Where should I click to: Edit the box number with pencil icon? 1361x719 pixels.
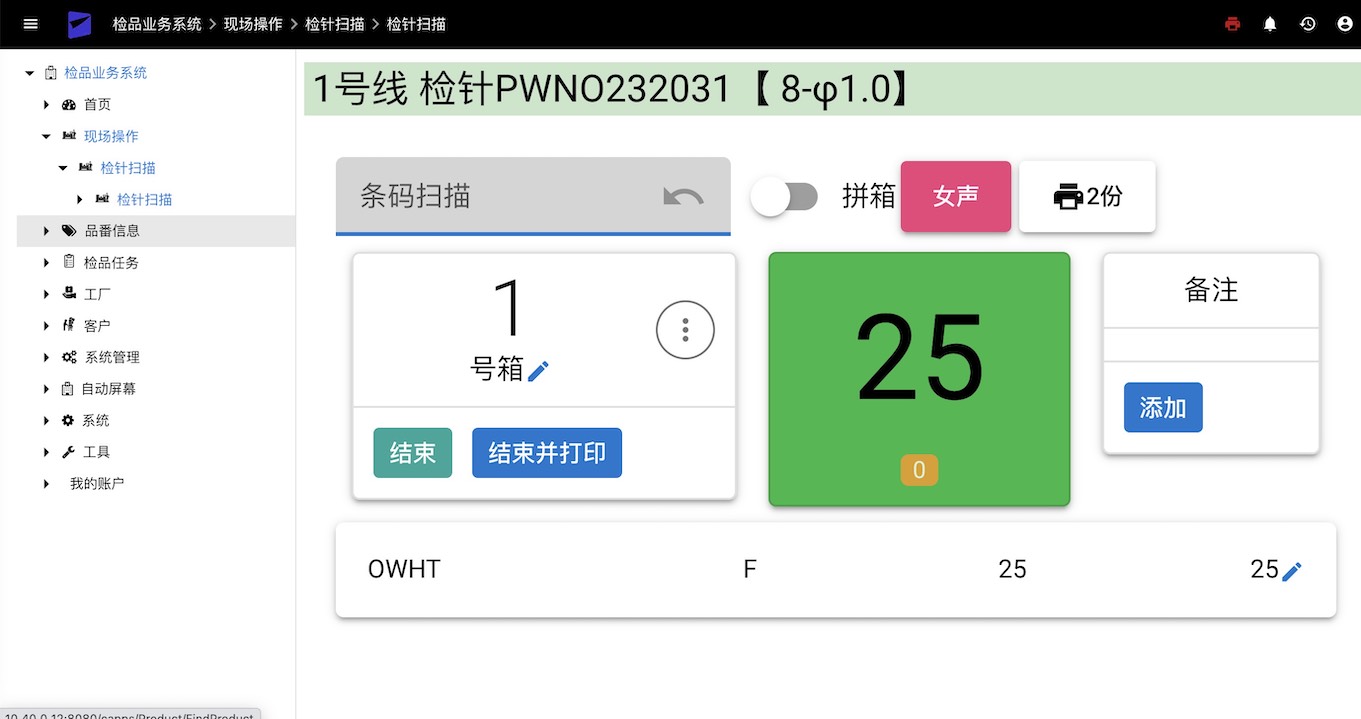tap(538, 371)
